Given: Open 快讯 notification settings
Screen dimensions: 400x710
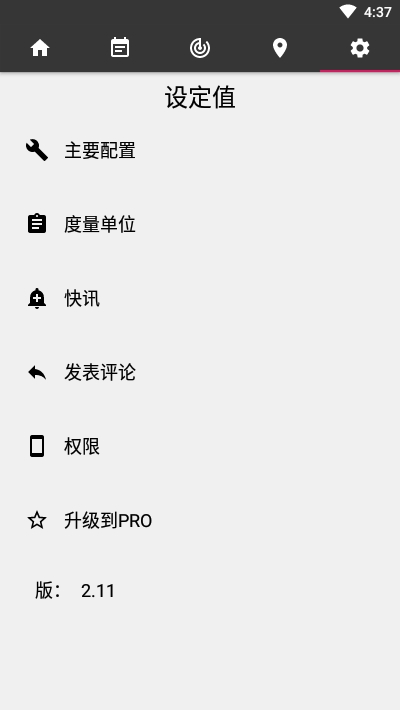Looking at the screenshot, I should click(x=200, y=299).
